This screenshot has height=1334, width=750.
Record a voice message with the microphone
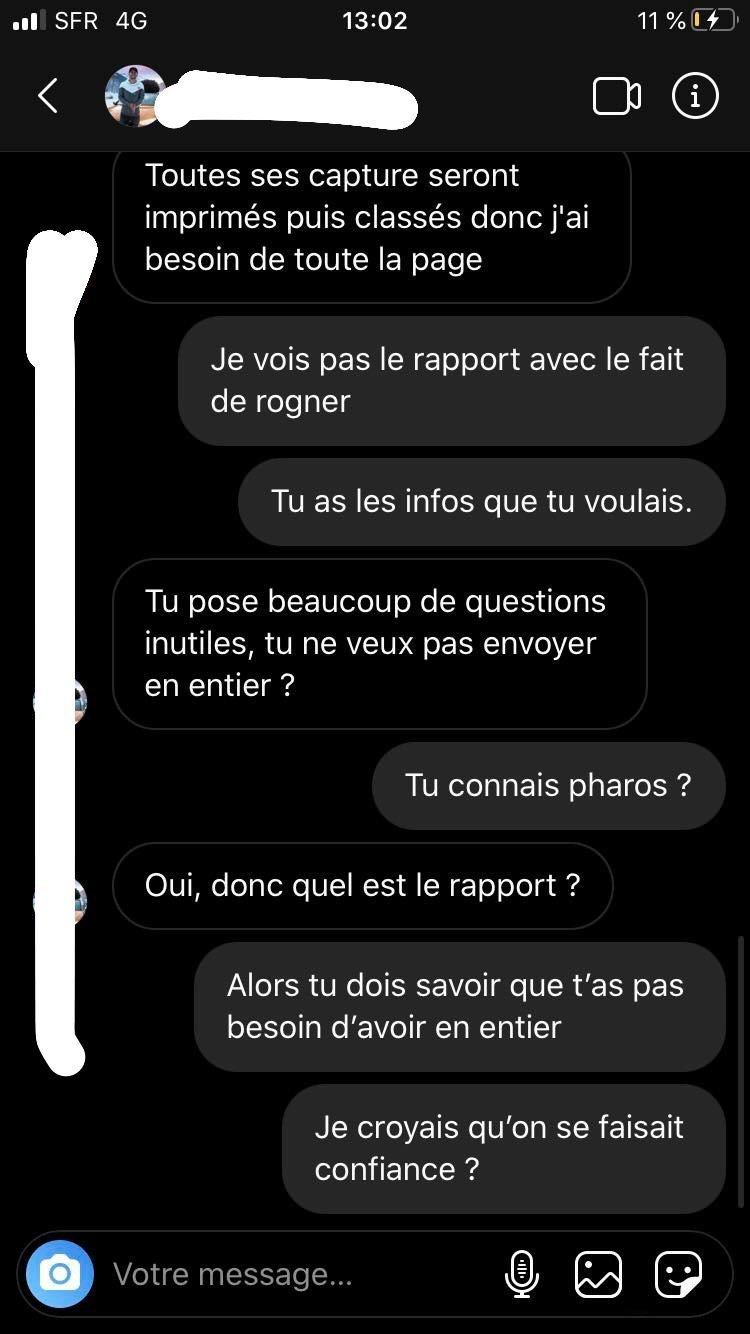click(520, 1274)
